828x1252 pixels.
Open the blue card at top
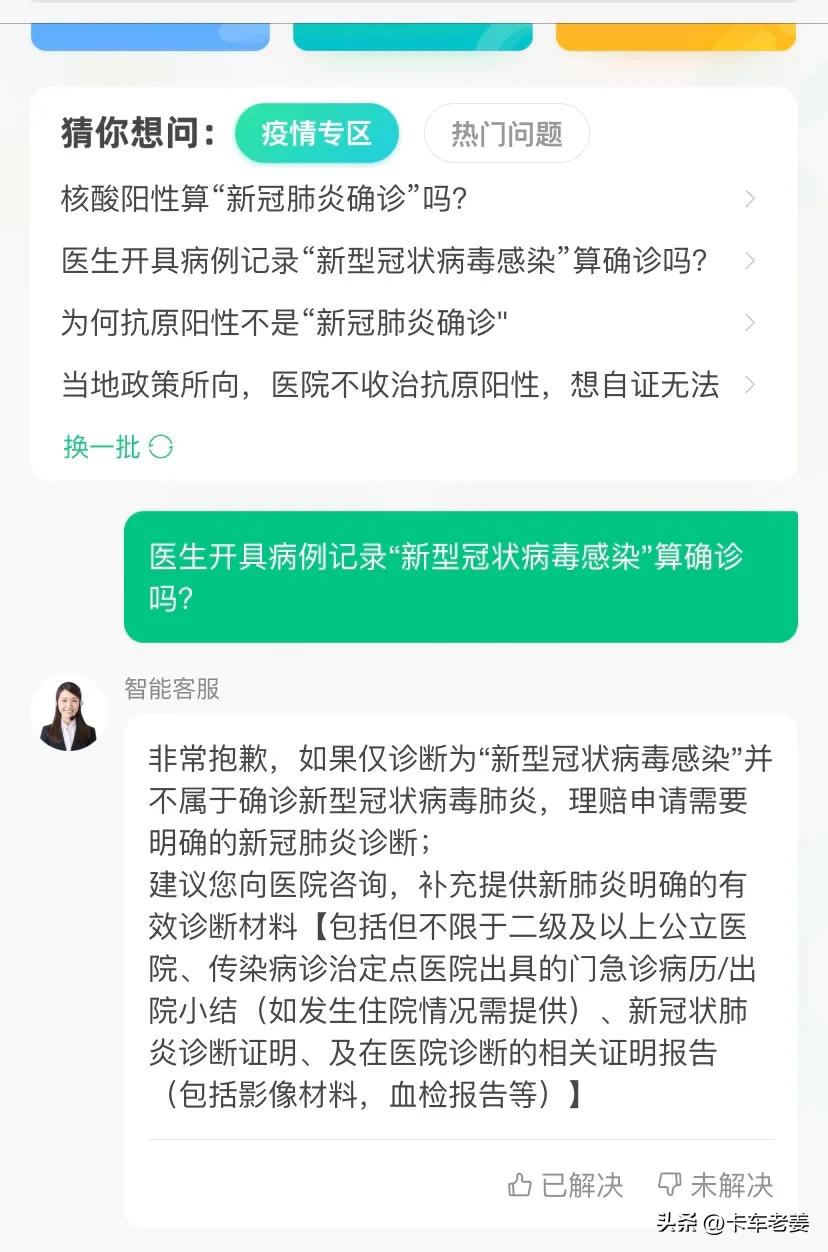tap(150, 37)
